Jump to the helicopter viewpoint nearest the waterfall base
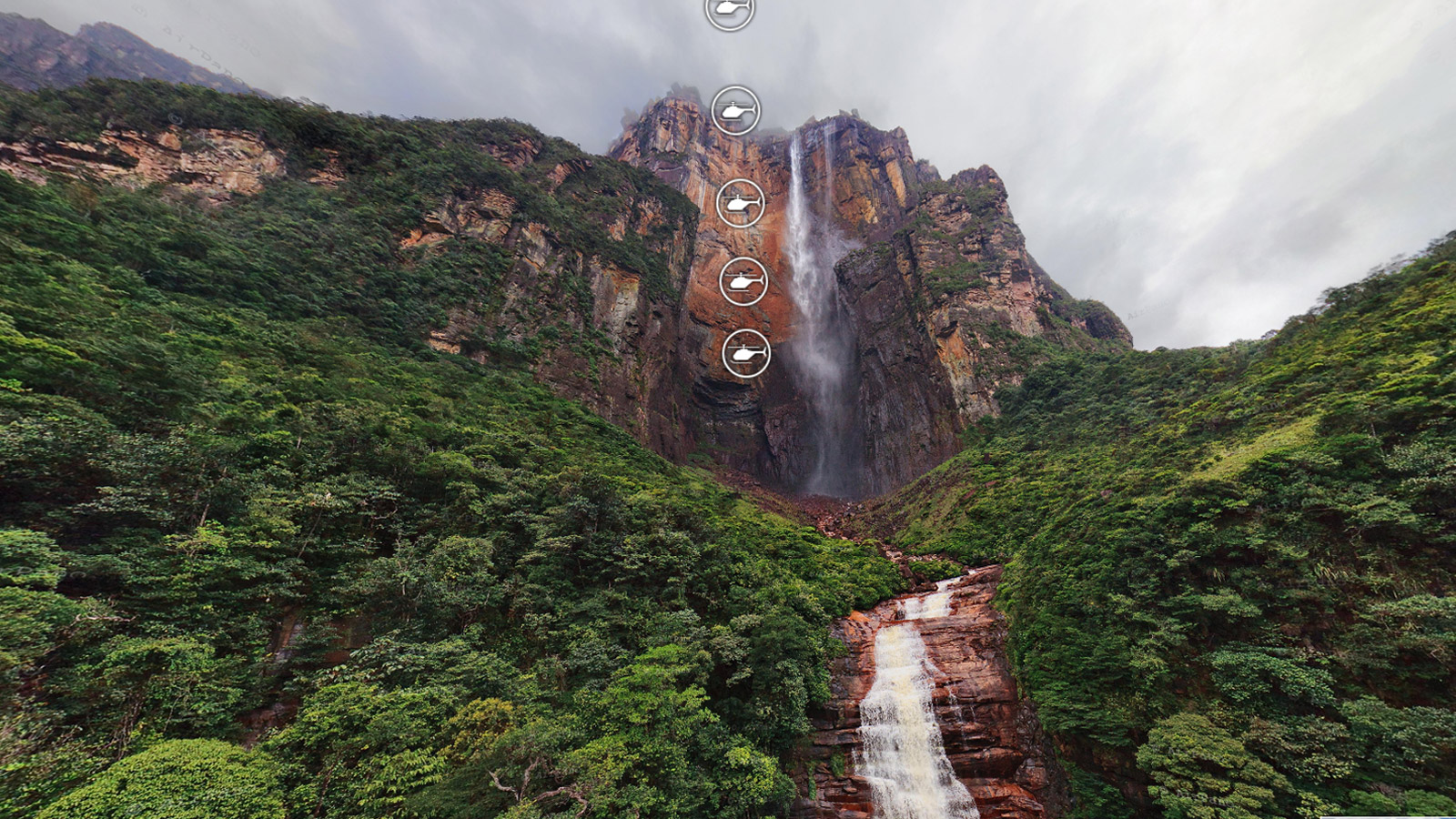The image size is (1456, 819). [x=746, y=353]
